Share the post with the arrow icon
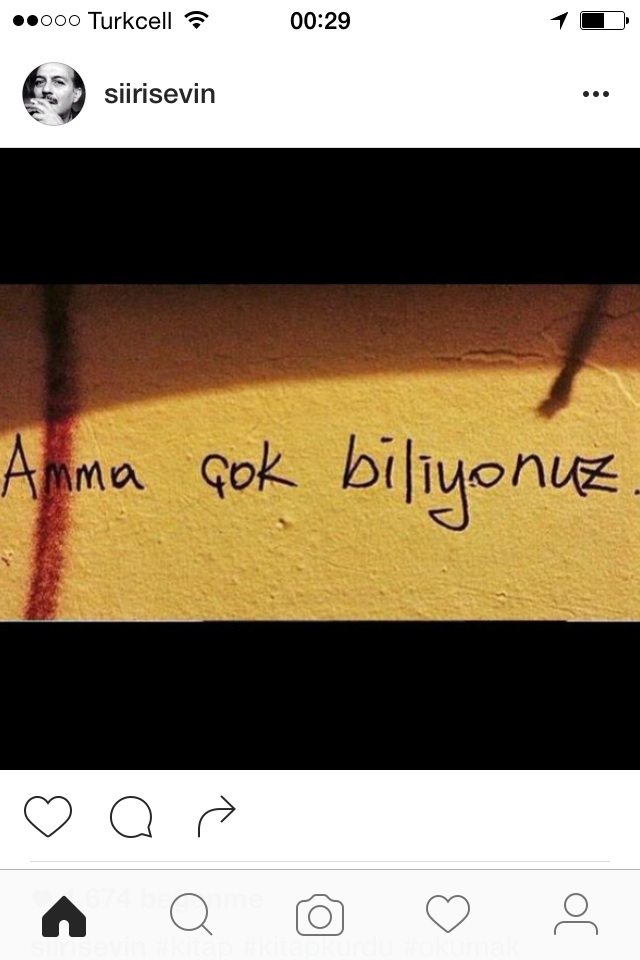This screenshot has width=640, height=960. coord(216,816)
